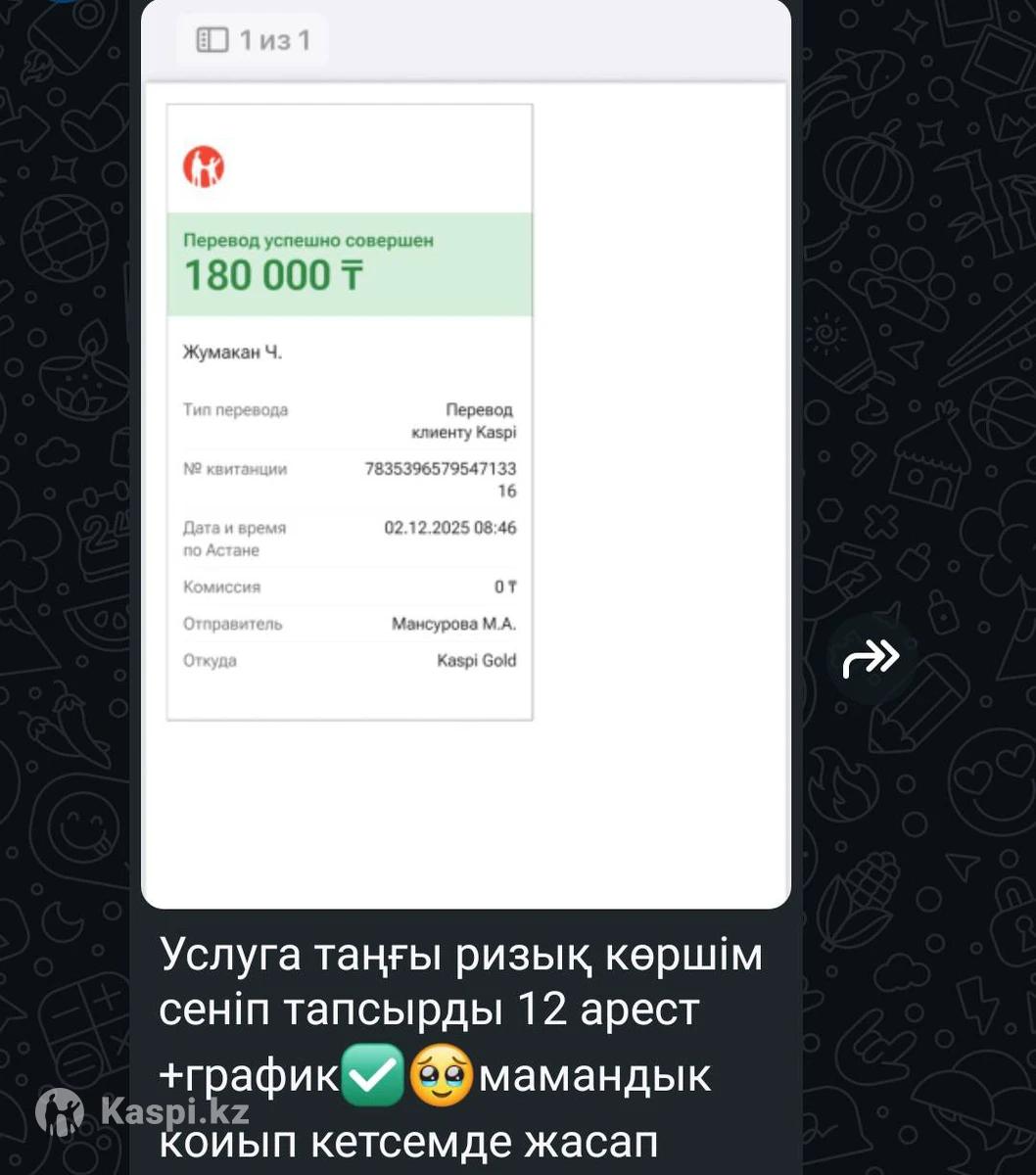1036x1175 pixels.
Task: Forward the receipt message with the arrow
Action: tap(871, 658)
